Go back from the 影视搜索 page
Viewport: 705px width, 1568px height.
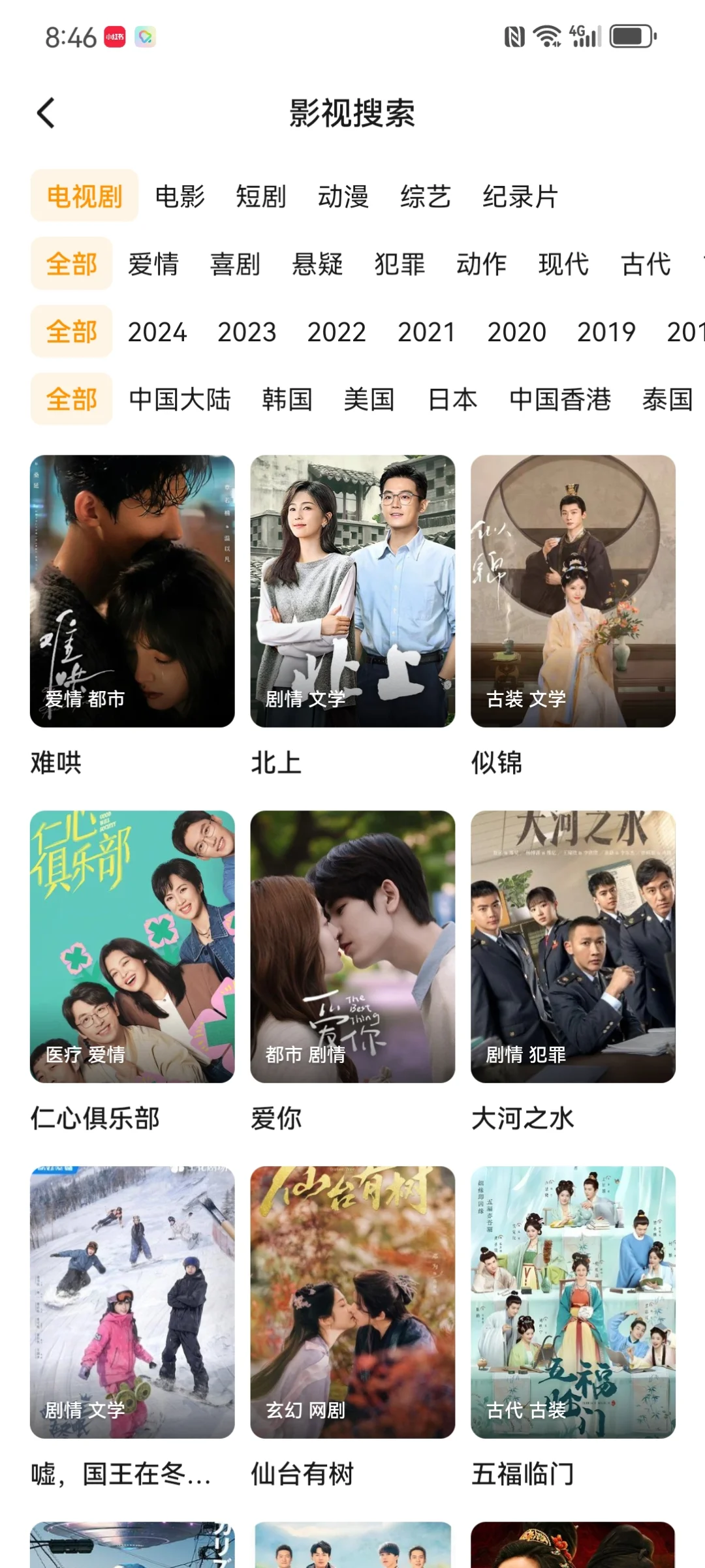[46, 113]
